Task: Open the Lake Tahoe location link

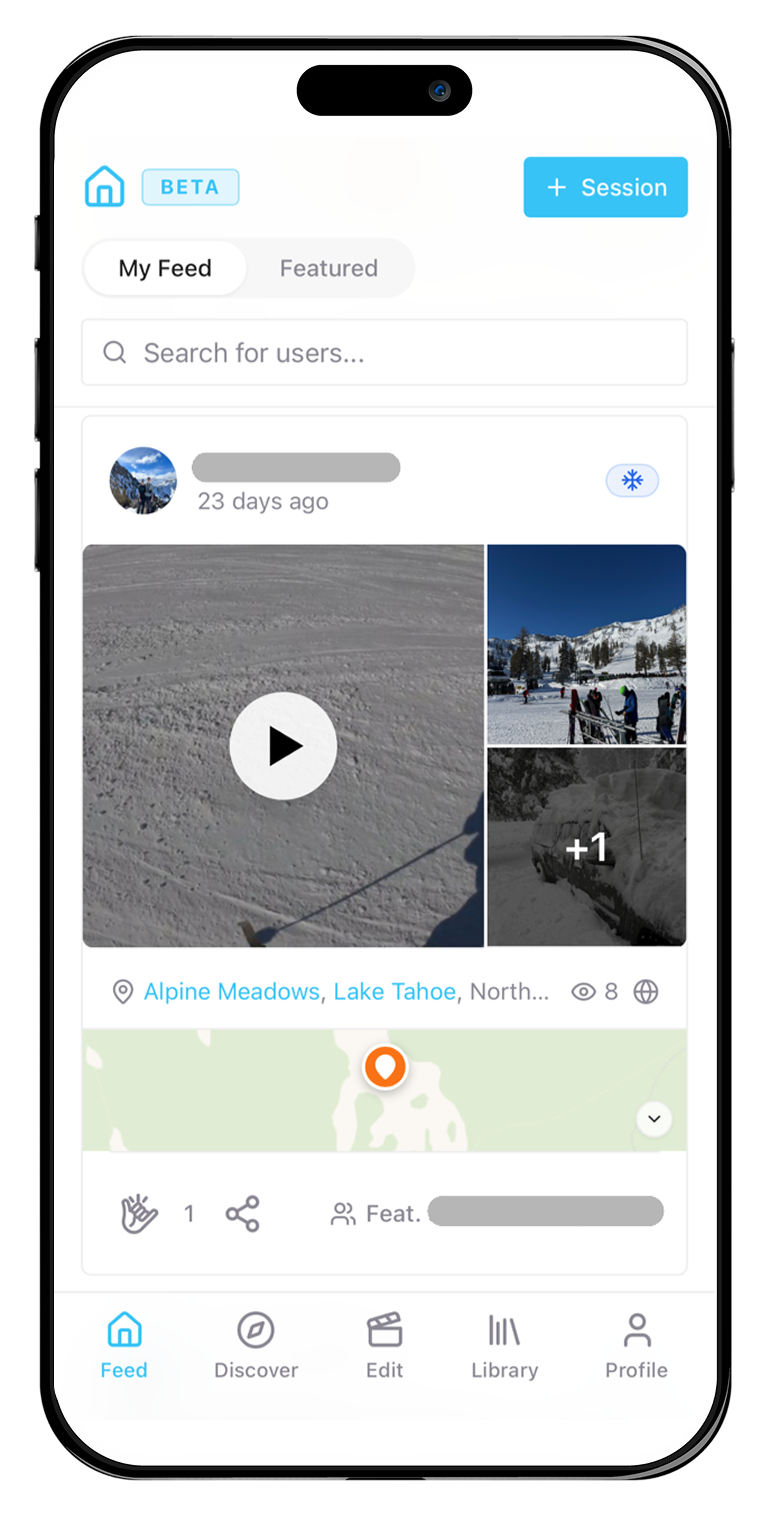Action: tap(394, 992)
